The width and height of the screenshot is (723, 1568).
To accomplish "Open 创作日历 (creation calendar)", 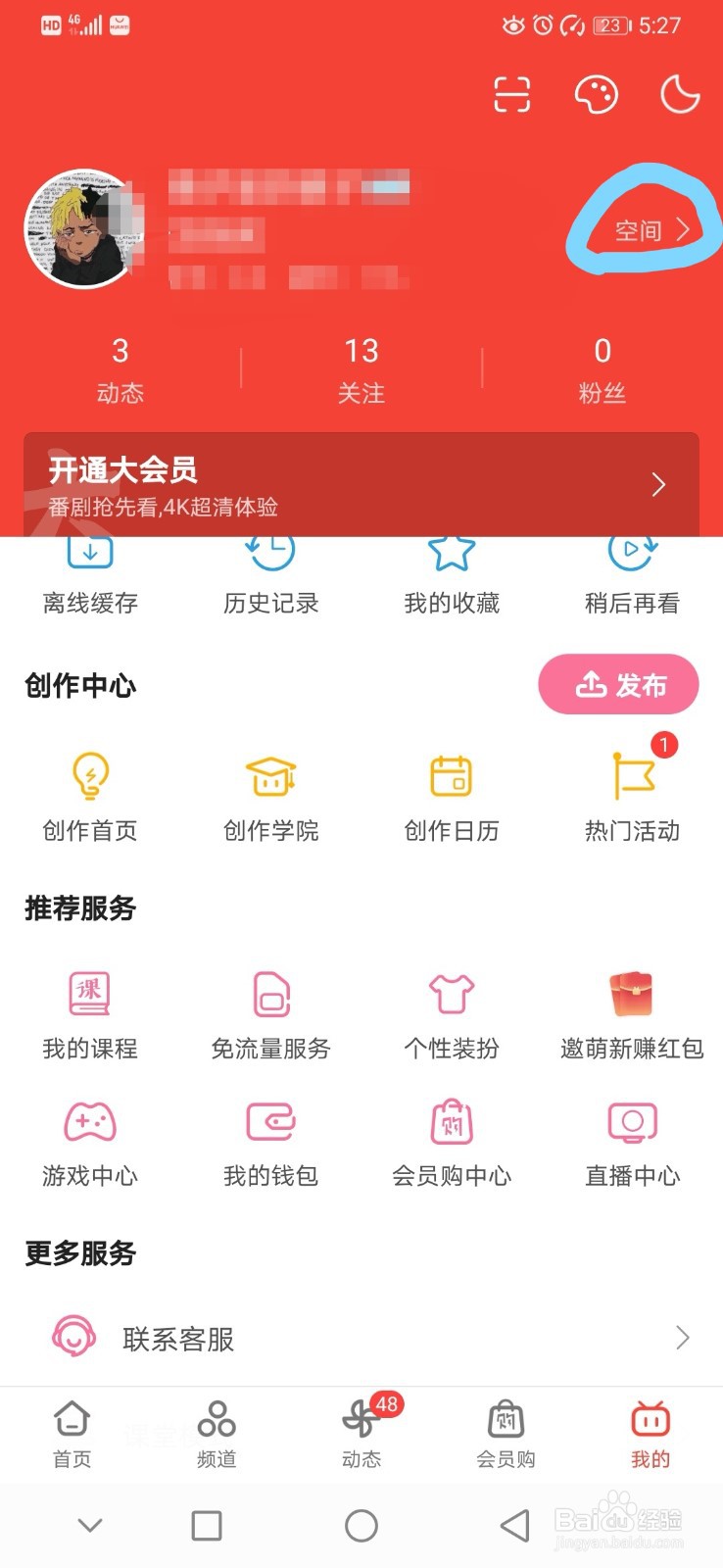I will (x=452, y=799).
